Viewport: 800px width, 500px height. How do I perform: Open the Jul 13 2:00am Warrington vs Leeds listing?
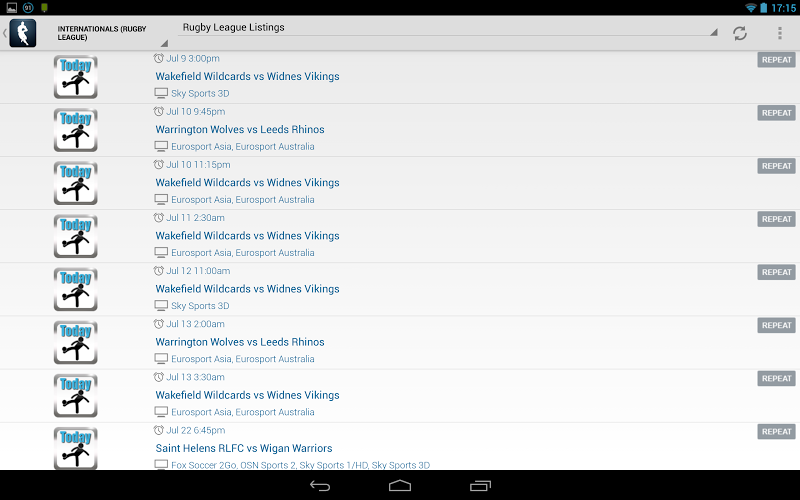240,342
